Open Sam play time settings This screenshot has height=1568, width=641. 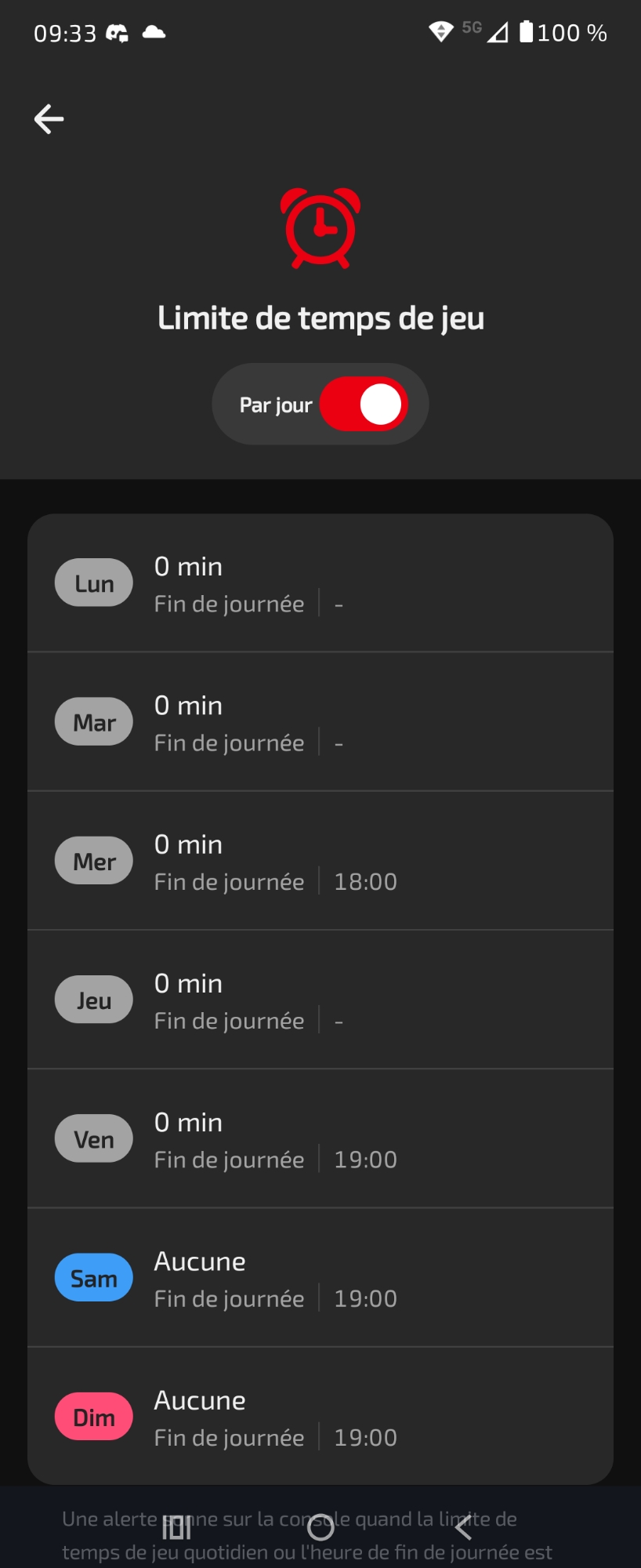coord(320,1278)
